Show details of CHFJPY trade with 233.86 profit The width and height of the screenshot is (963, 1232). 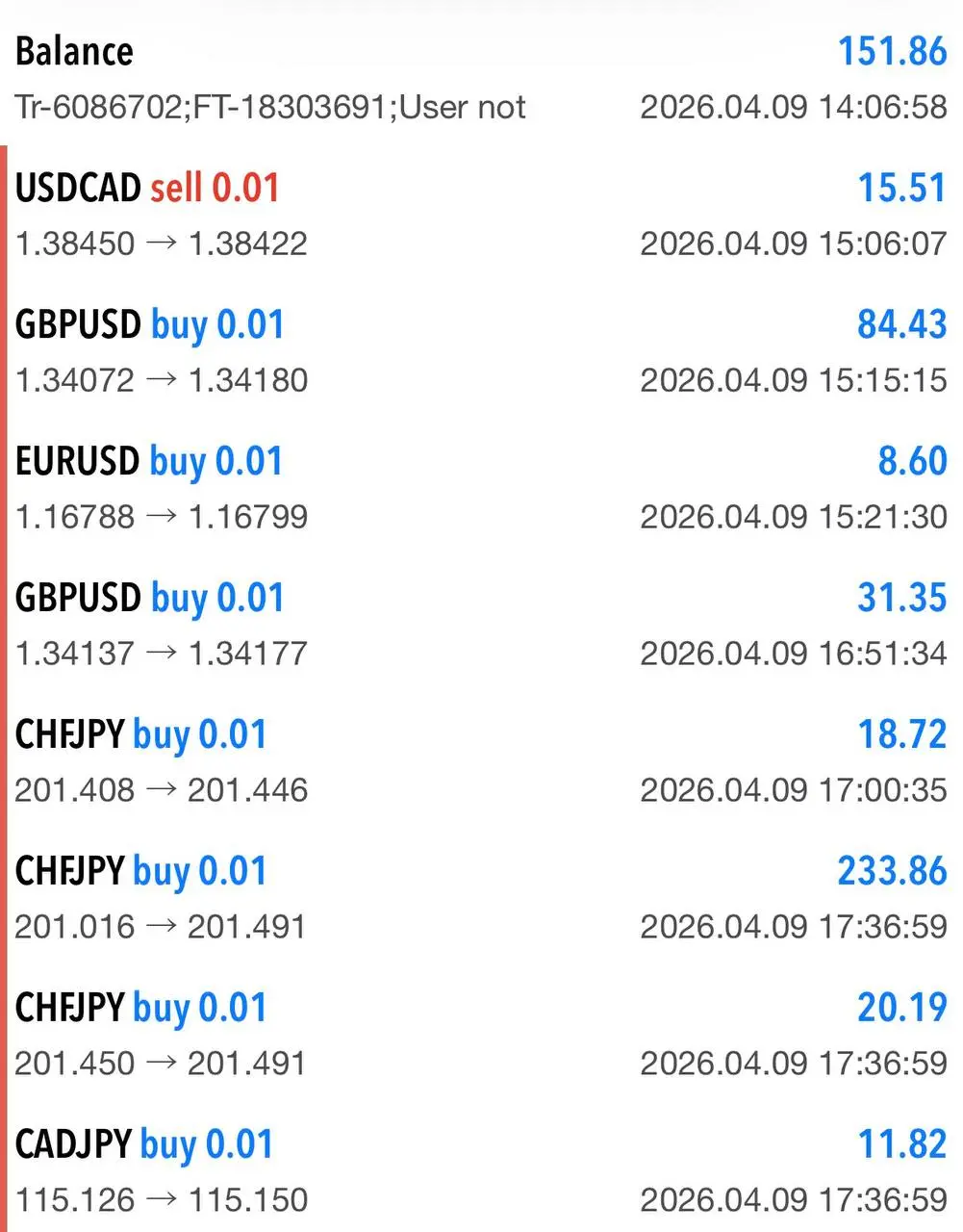[481, 897]
